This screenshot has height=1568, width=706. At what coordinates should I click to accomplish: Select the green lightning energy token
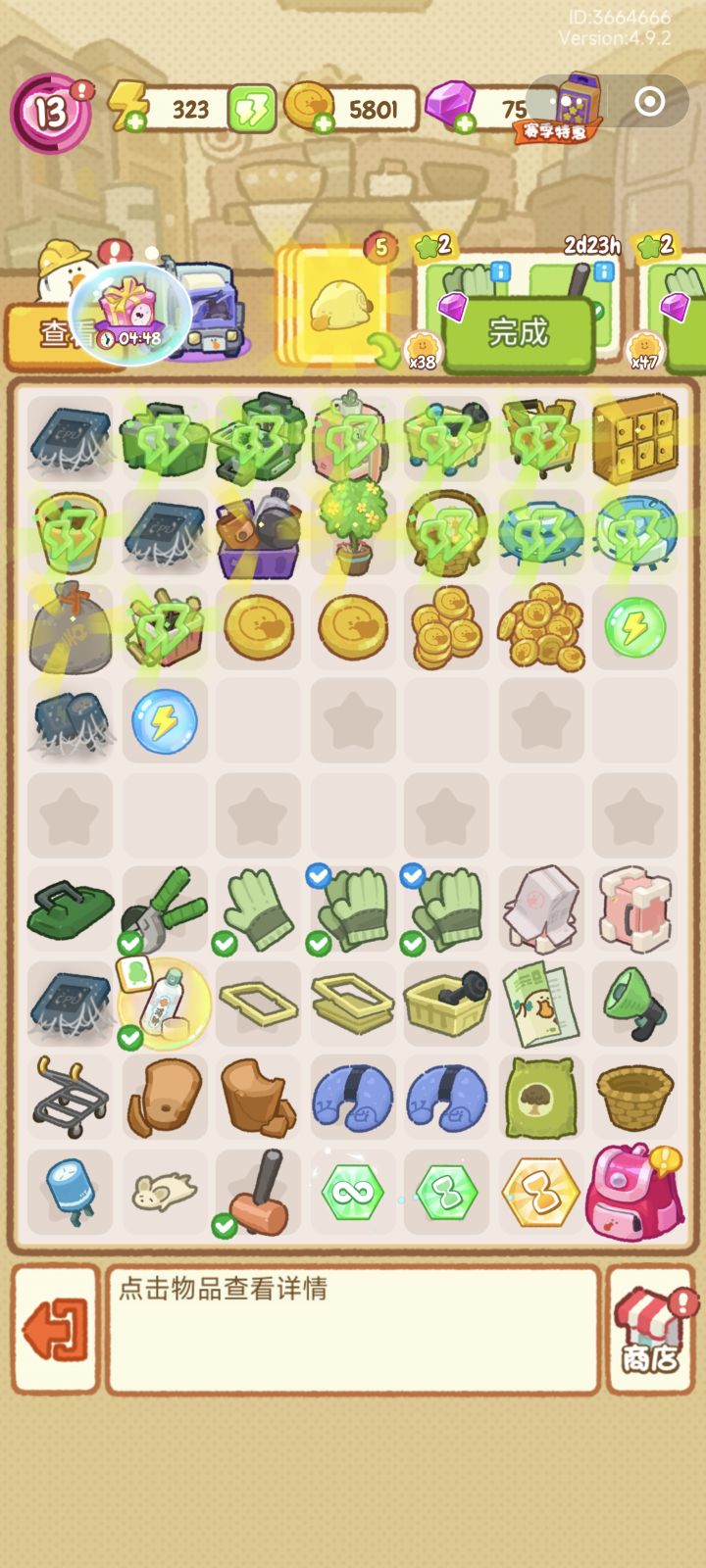point(635,628)
